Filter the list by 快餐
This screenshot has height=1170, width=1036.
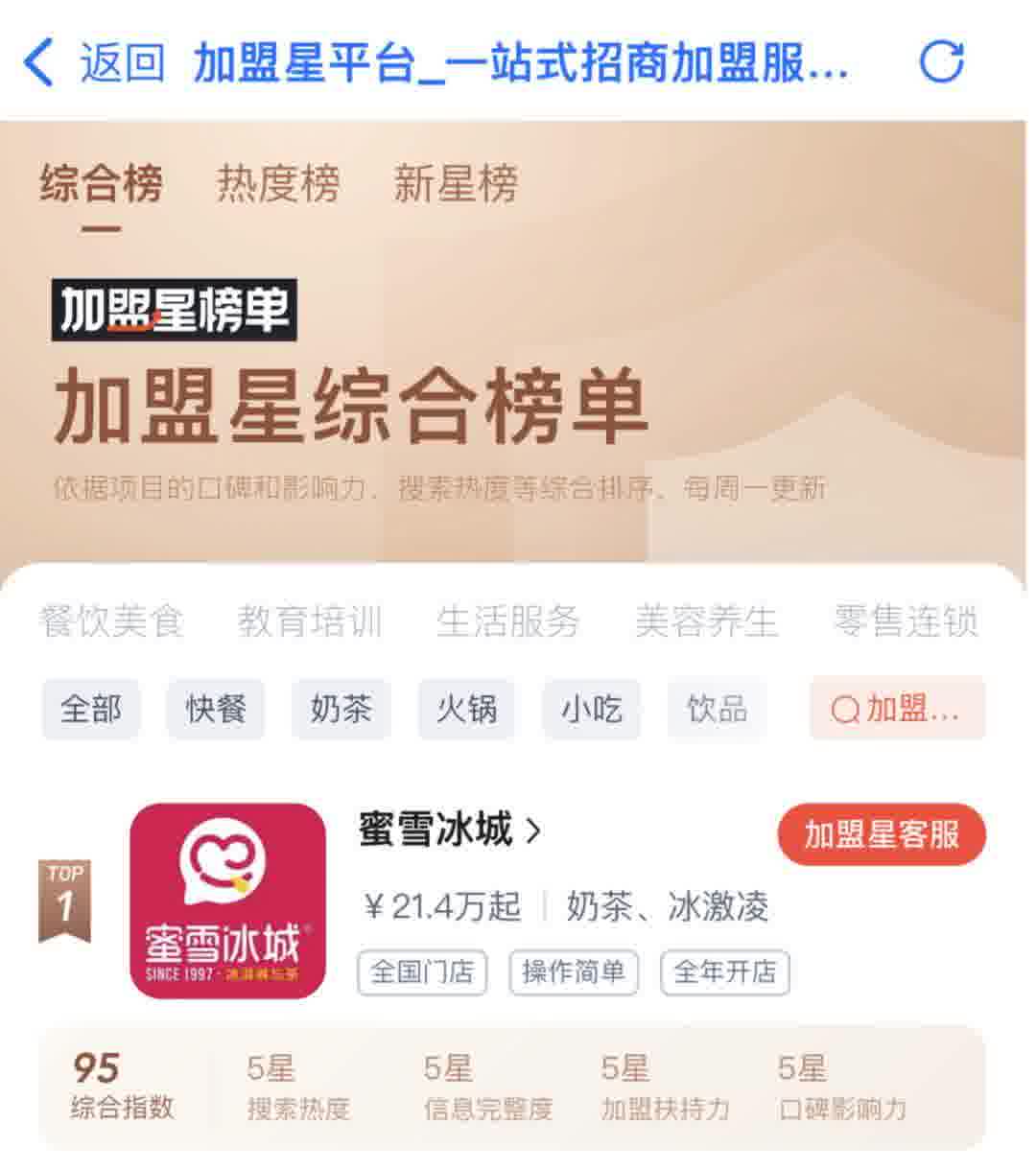pyautogui.click(x=216, y=710)
